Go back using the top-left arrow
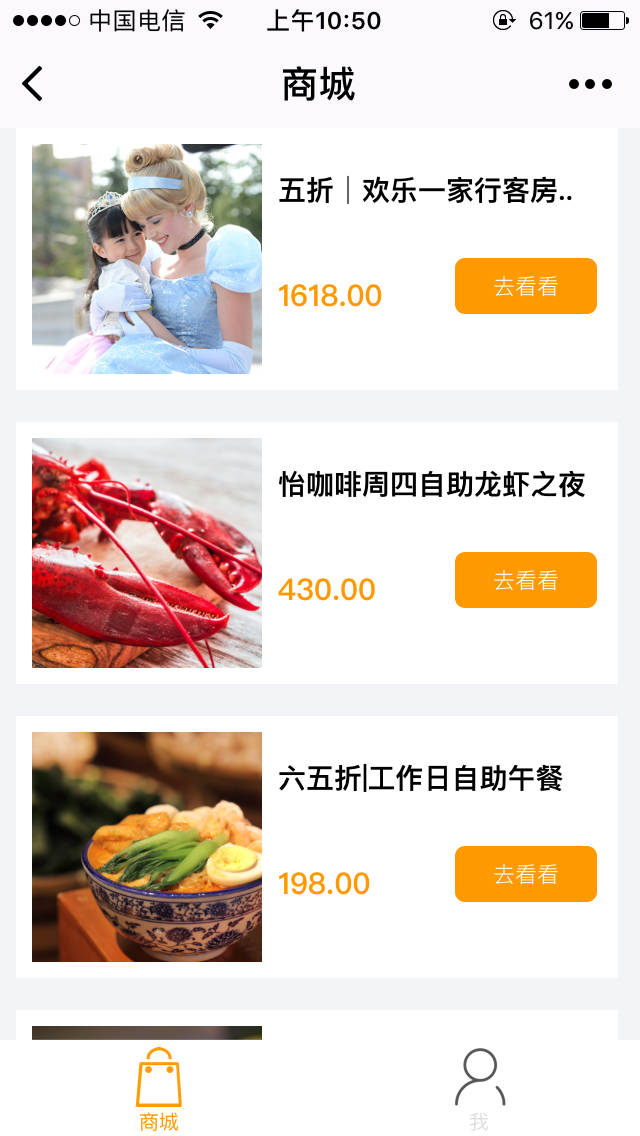This screenshot has width=640, height=1136. tap(33, 84)
